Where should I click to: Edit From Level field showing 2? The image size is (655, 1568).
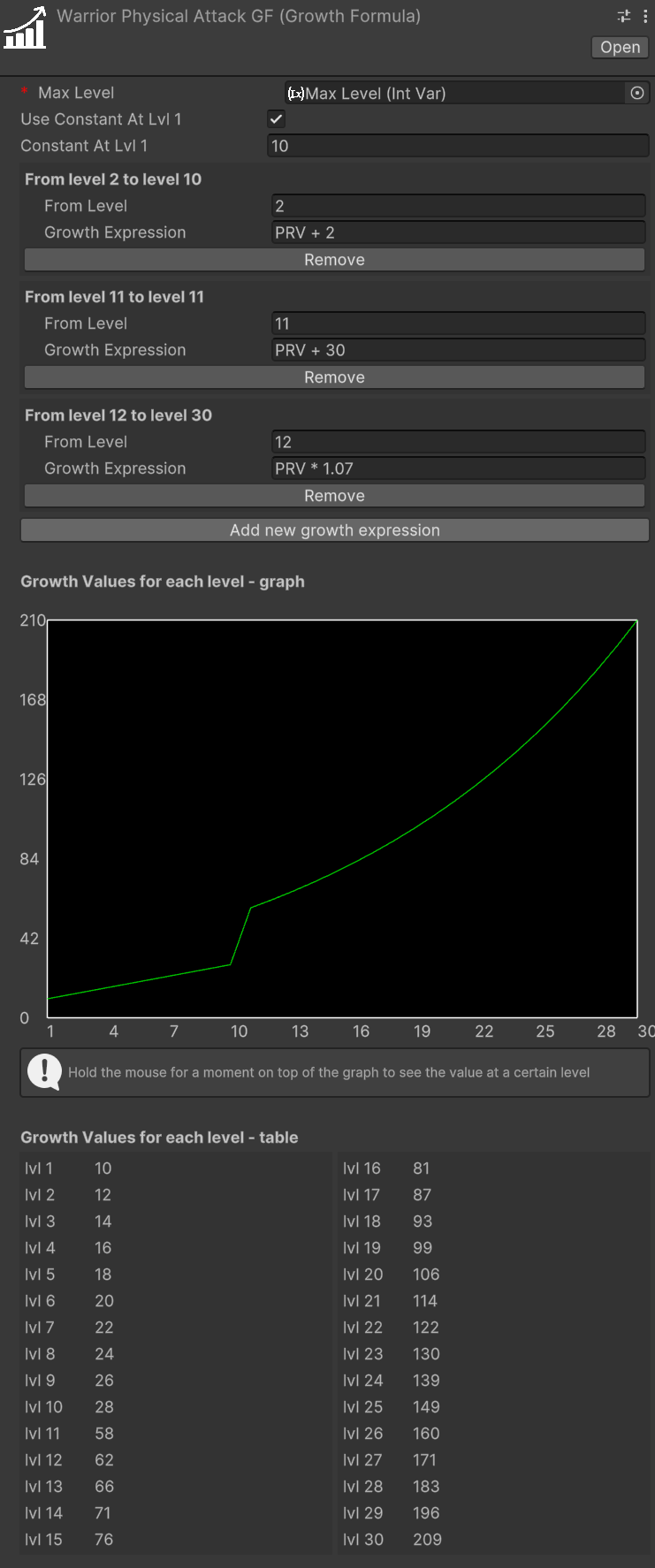tap(458, 206)
